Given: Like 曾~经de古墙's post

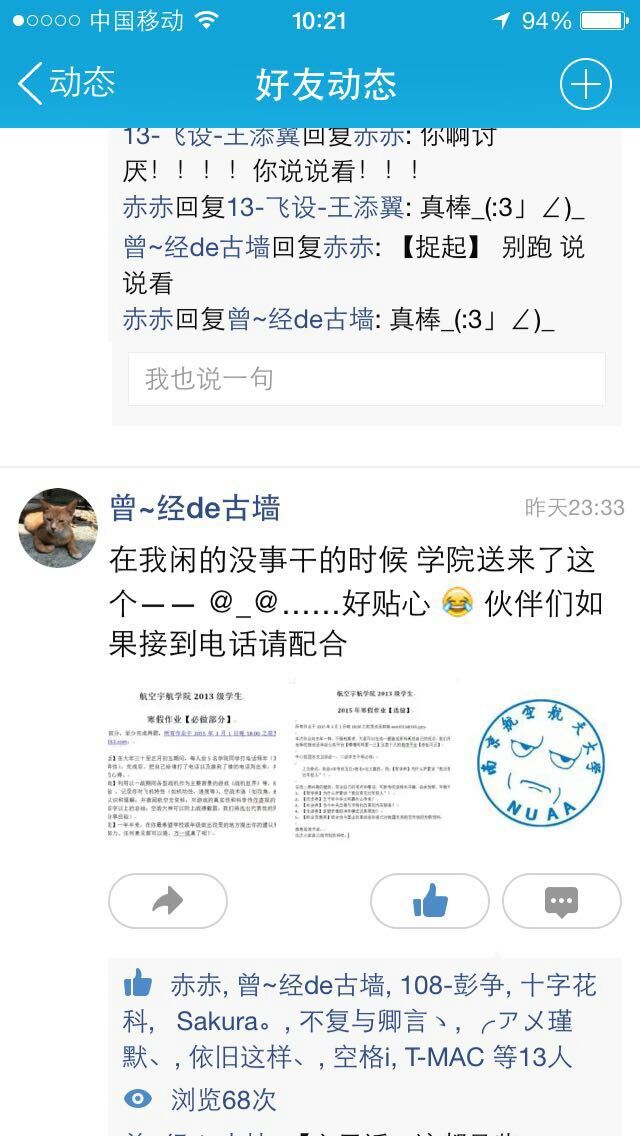Looking at the screenshot, I should click(430, 901).
